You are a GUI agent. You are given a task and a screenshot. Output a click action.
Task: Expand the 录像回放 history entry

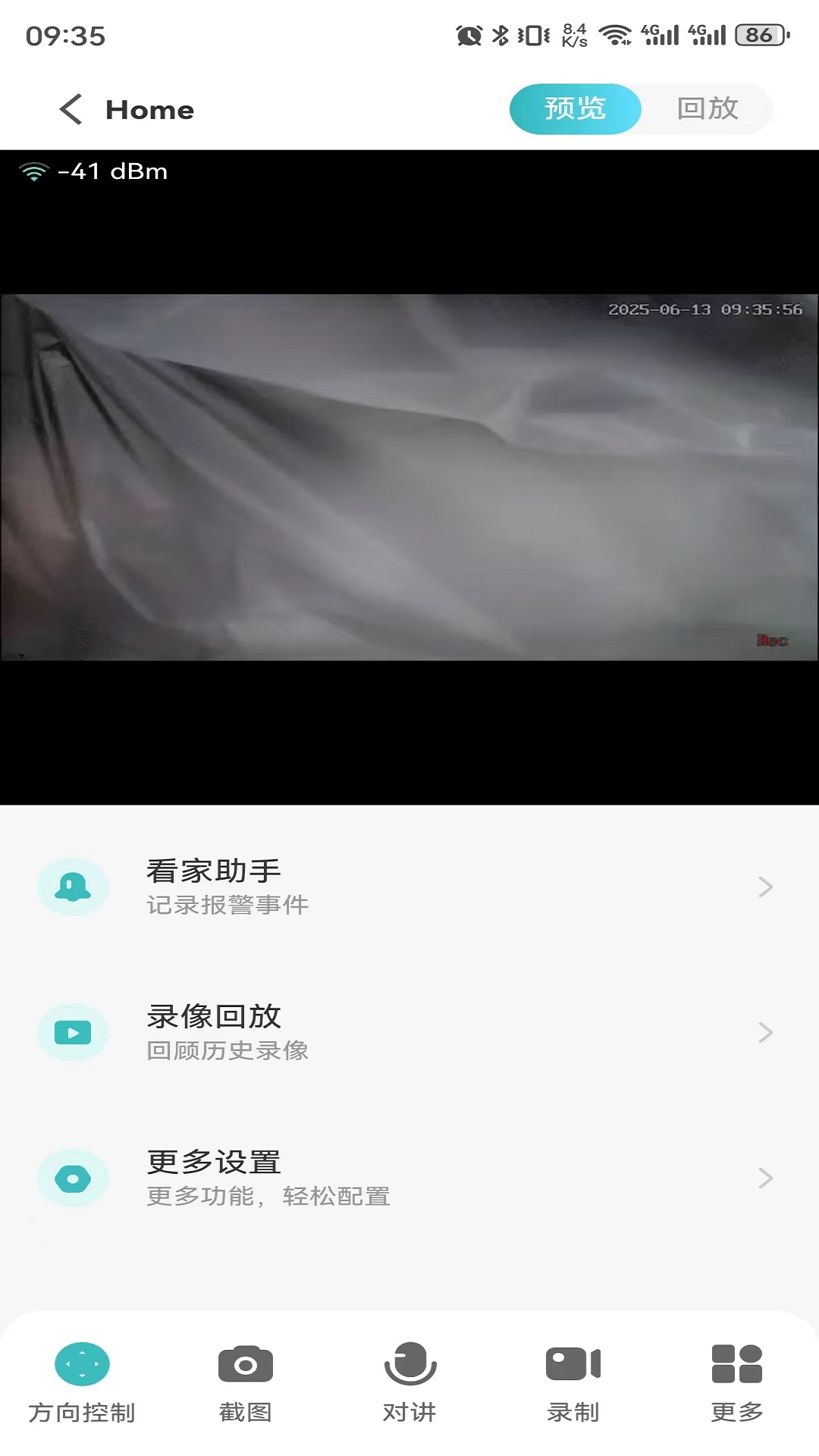pos(764,1032)
